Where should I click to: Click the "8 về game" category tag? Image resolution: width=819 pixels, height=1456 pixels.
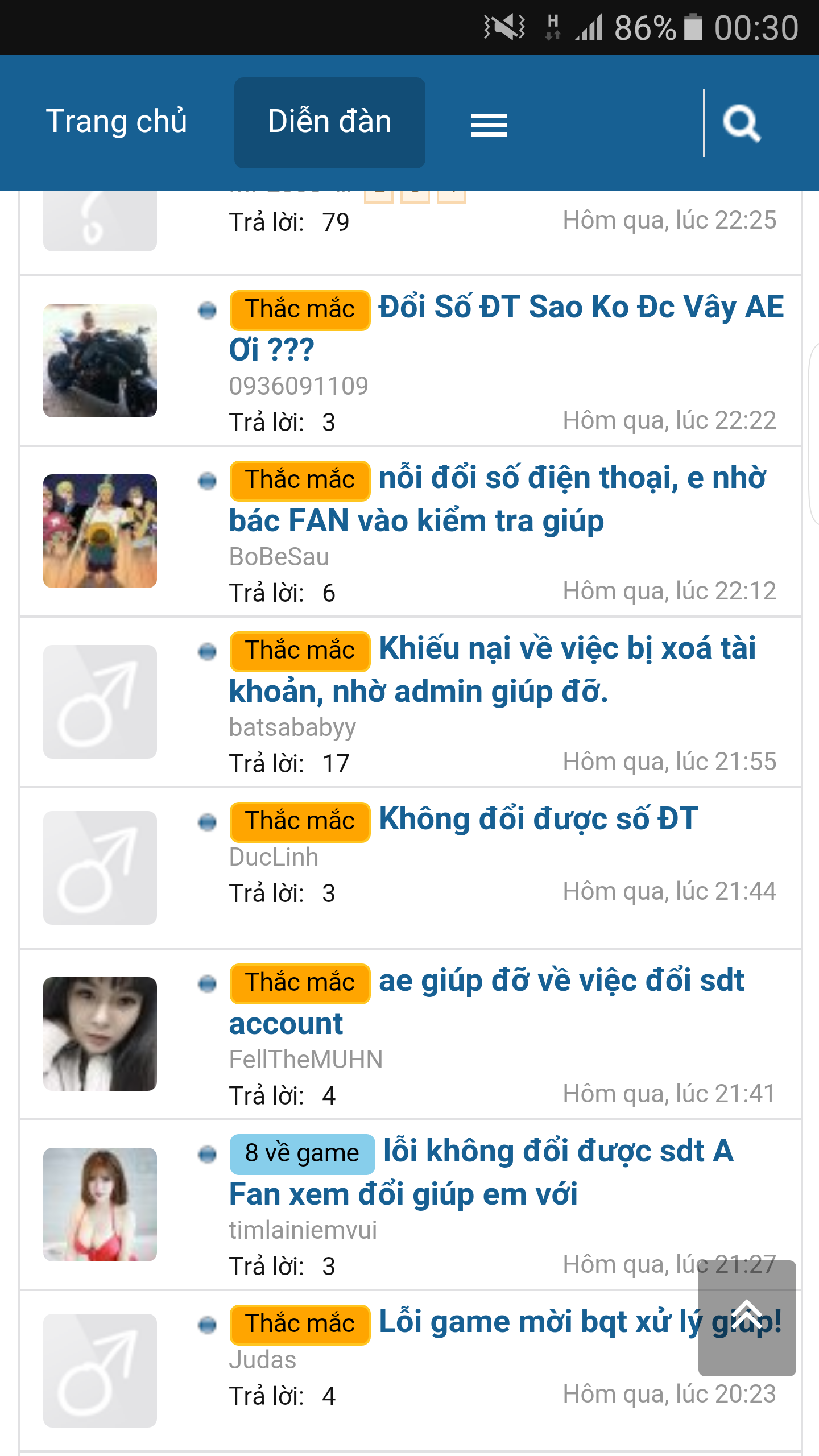pyautogui.click(x=302, y=1154)
